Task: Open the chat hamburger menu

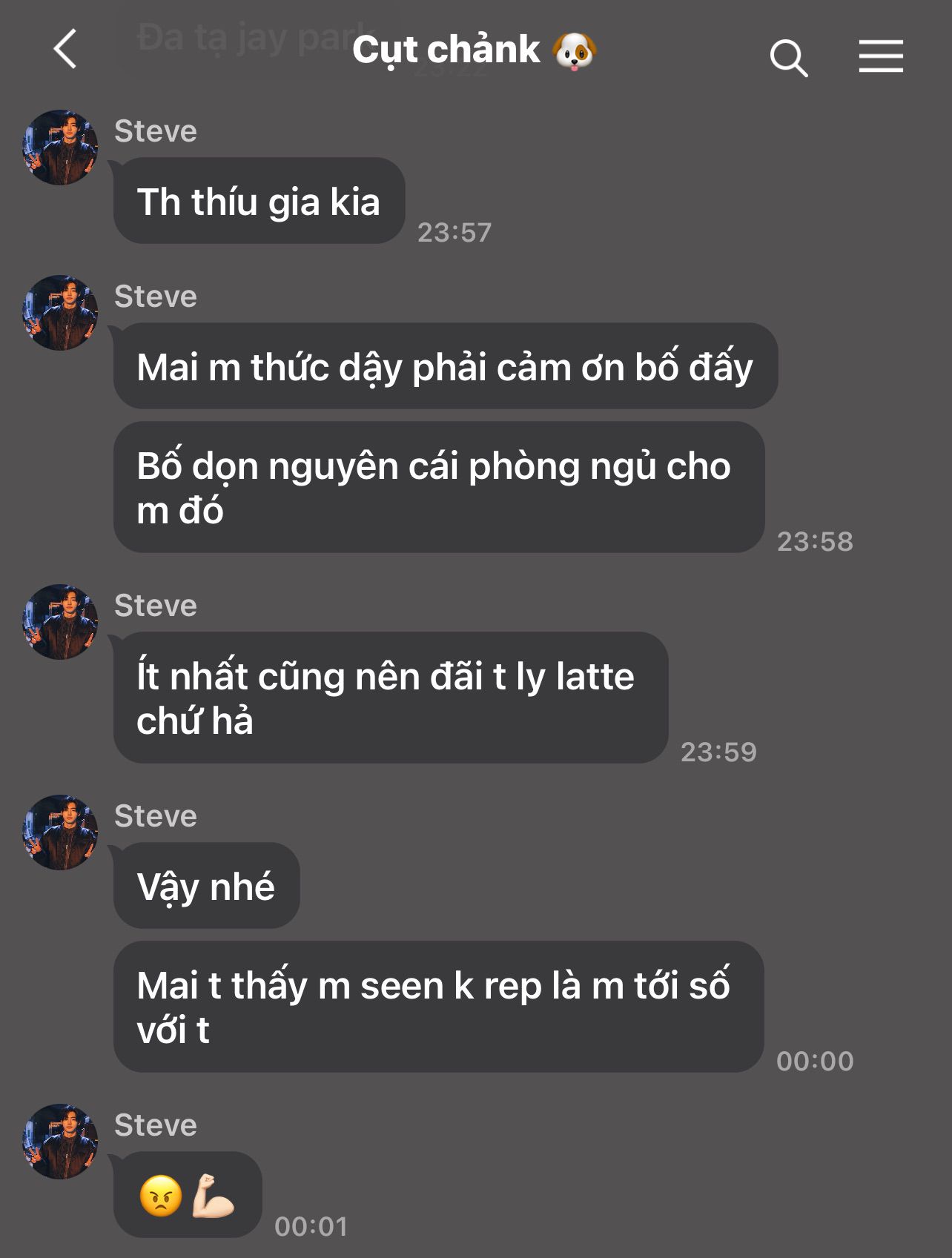Action: [x=881, y=56]
